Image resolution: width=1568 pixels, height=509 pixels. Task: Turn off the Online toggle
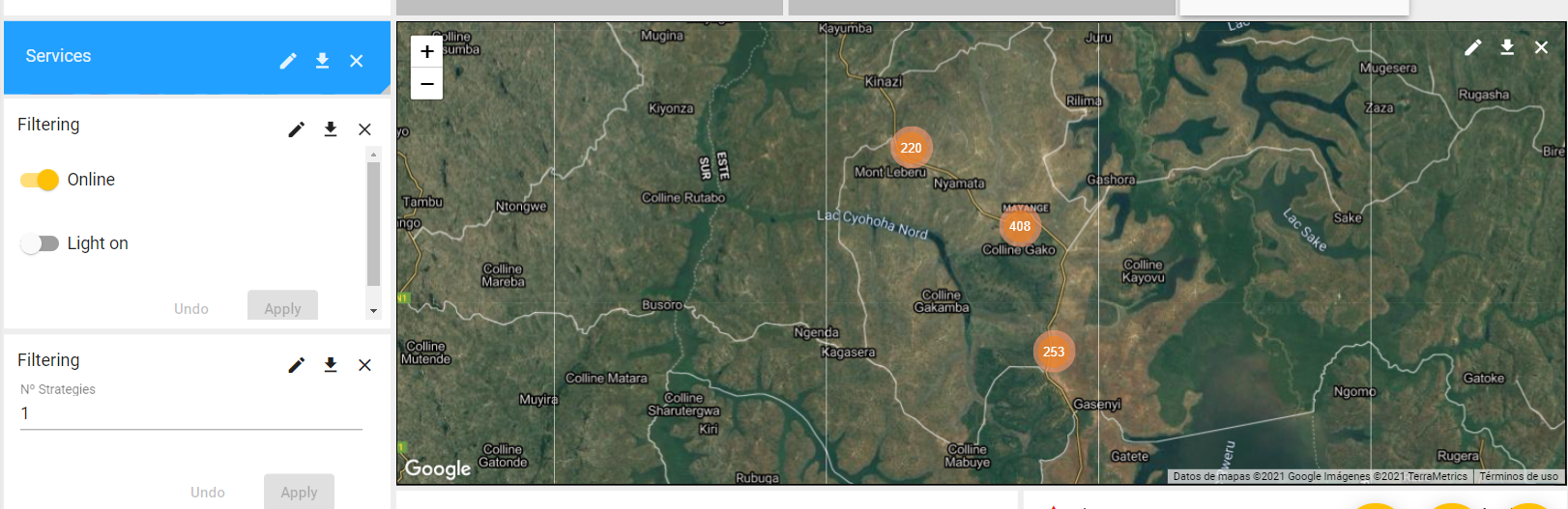coord(40,181)
